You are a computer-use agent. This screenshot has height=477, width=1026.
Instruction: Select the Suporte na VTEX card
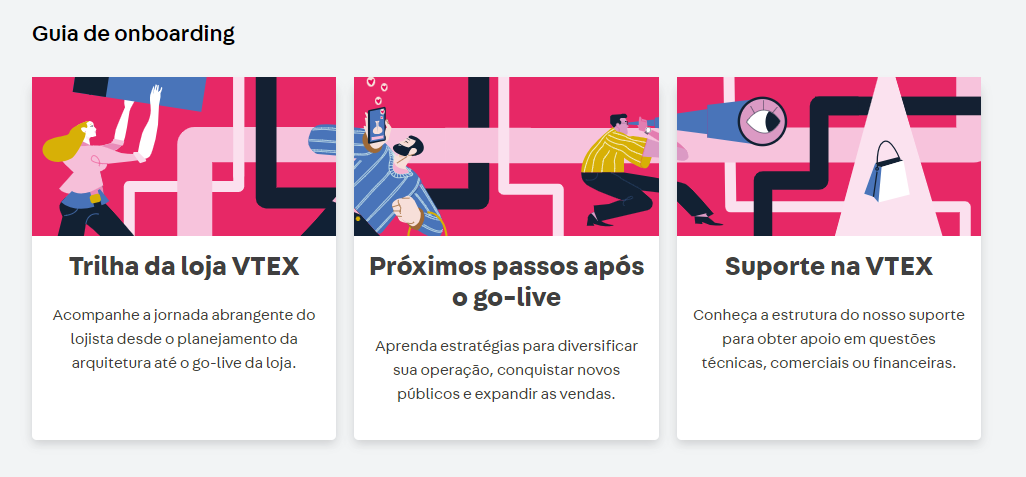pyautogui.click(x=828, y=267)
